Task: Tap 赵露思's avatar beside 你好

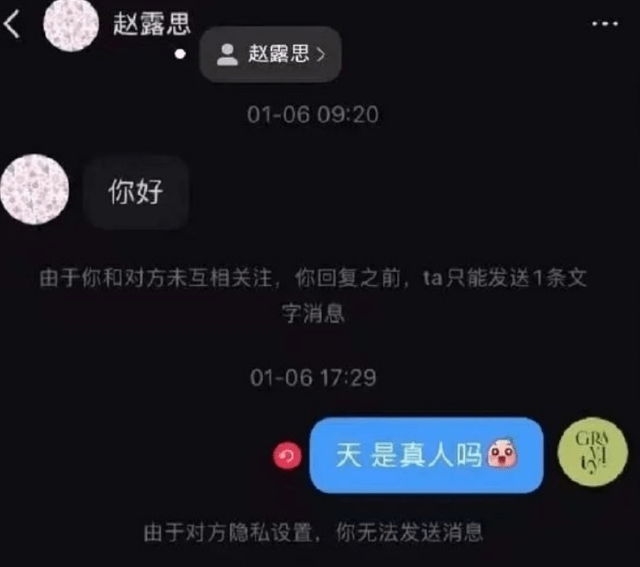Action: (35, 190)
